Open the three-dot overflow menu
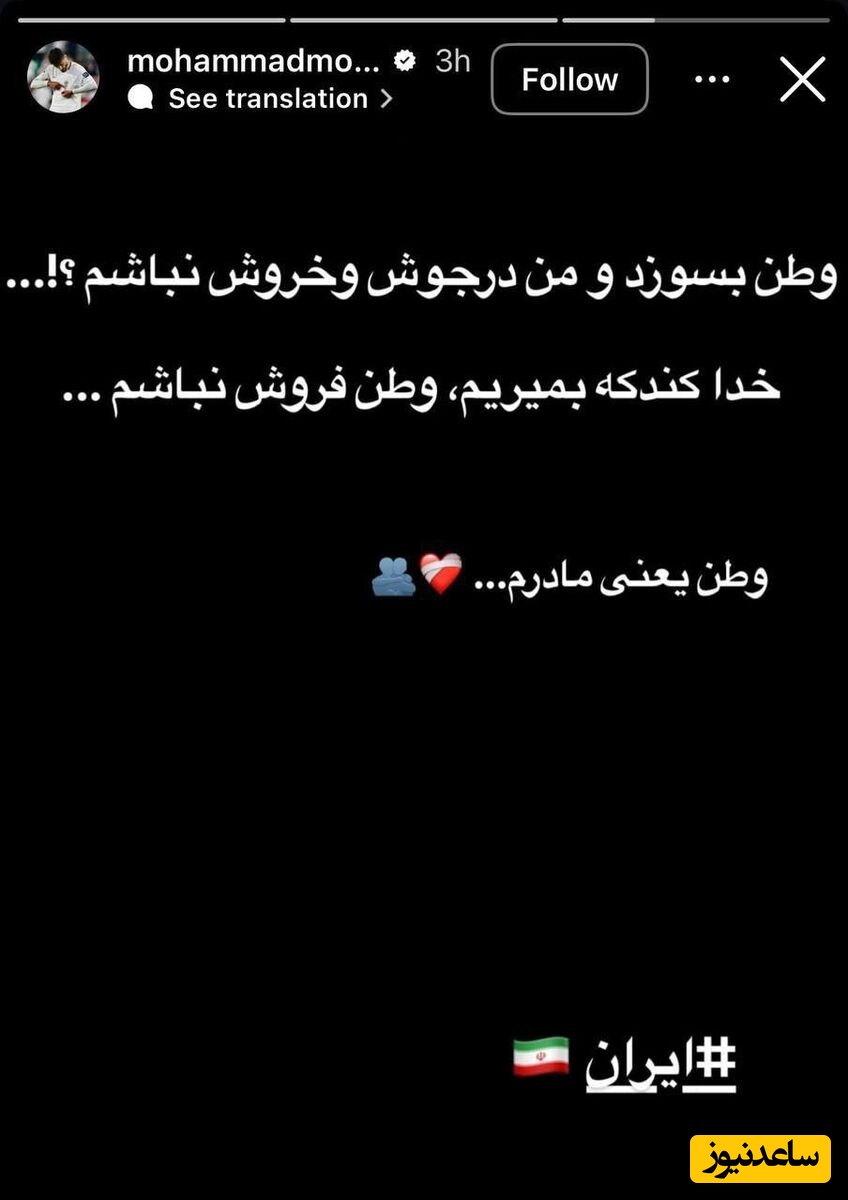The width and height of the screenshot is (848, 1200). click(711, 80)
